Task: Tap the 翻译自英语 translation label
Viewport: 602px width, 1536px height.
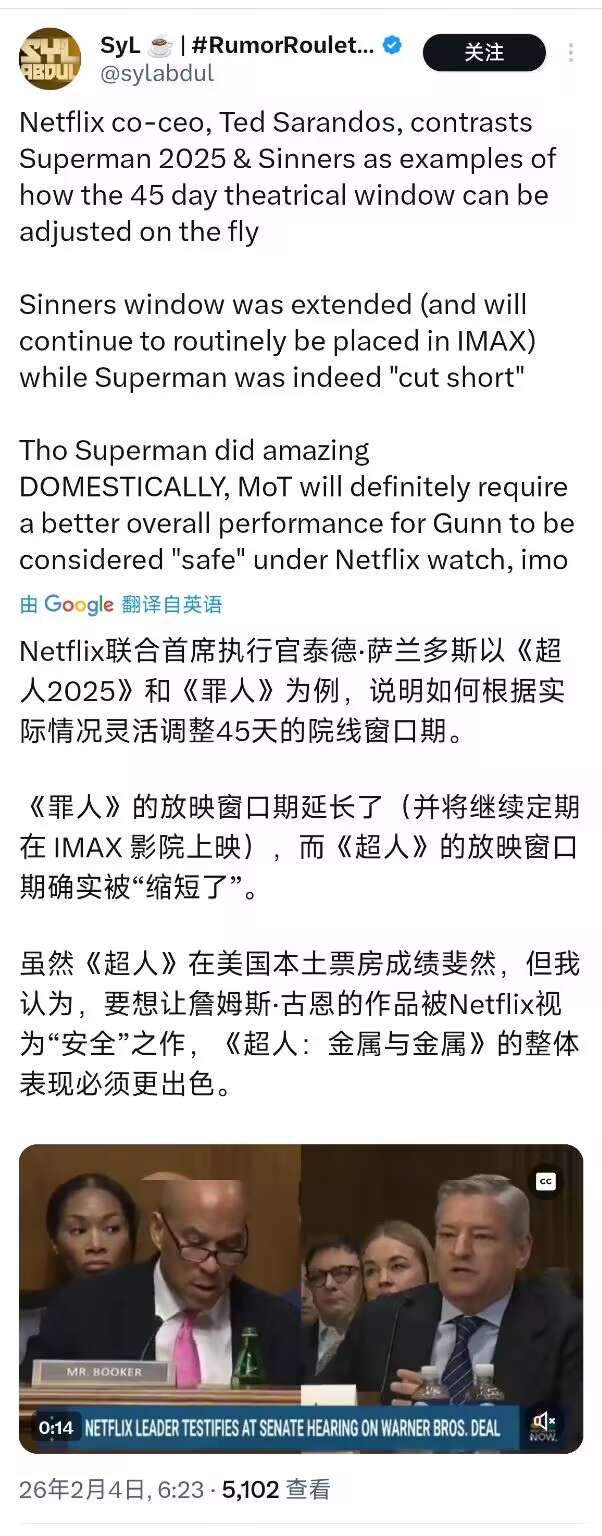Action: 171,604
